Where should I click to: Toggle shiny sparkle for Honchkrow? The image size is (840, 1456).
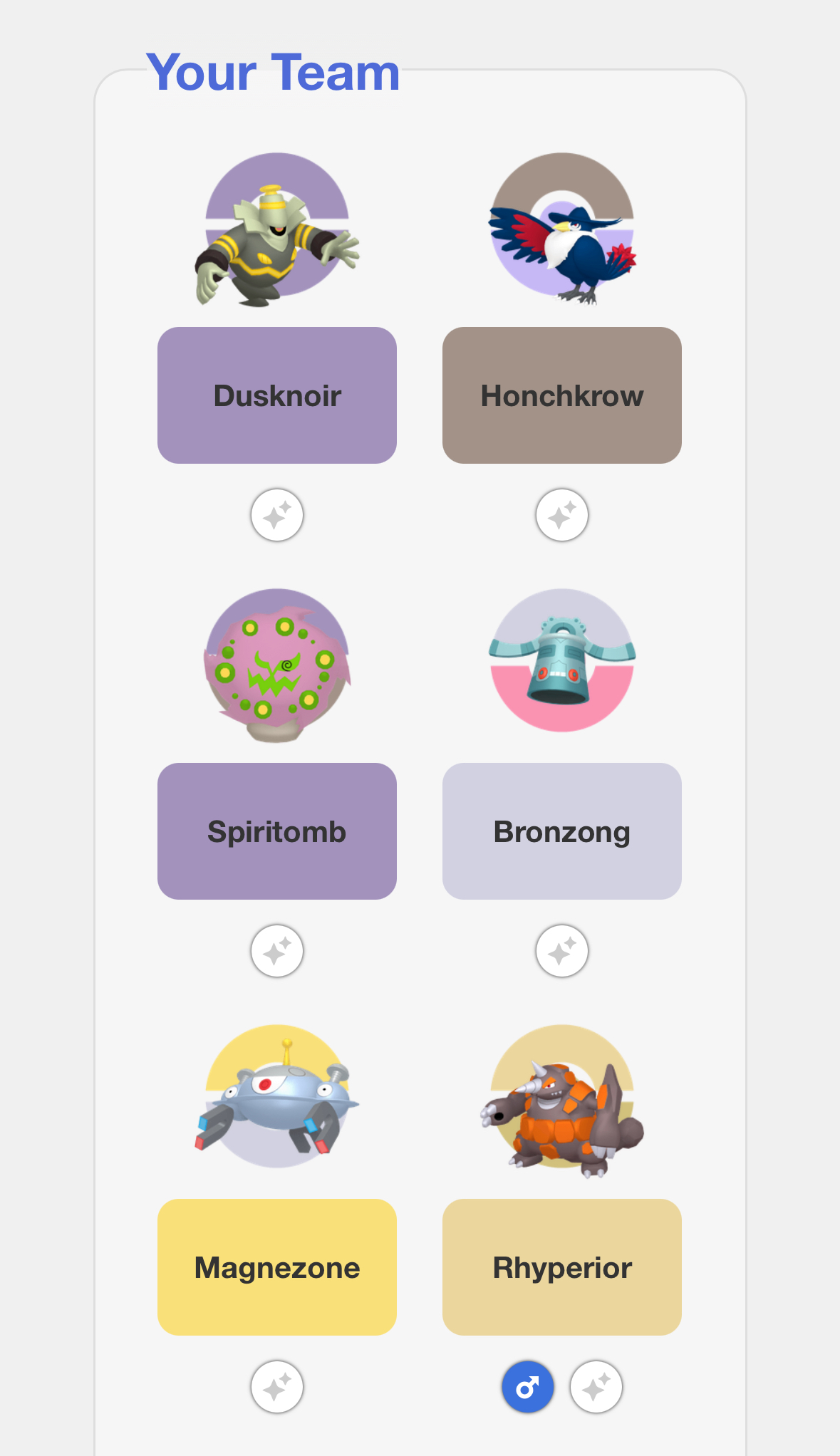562,515
